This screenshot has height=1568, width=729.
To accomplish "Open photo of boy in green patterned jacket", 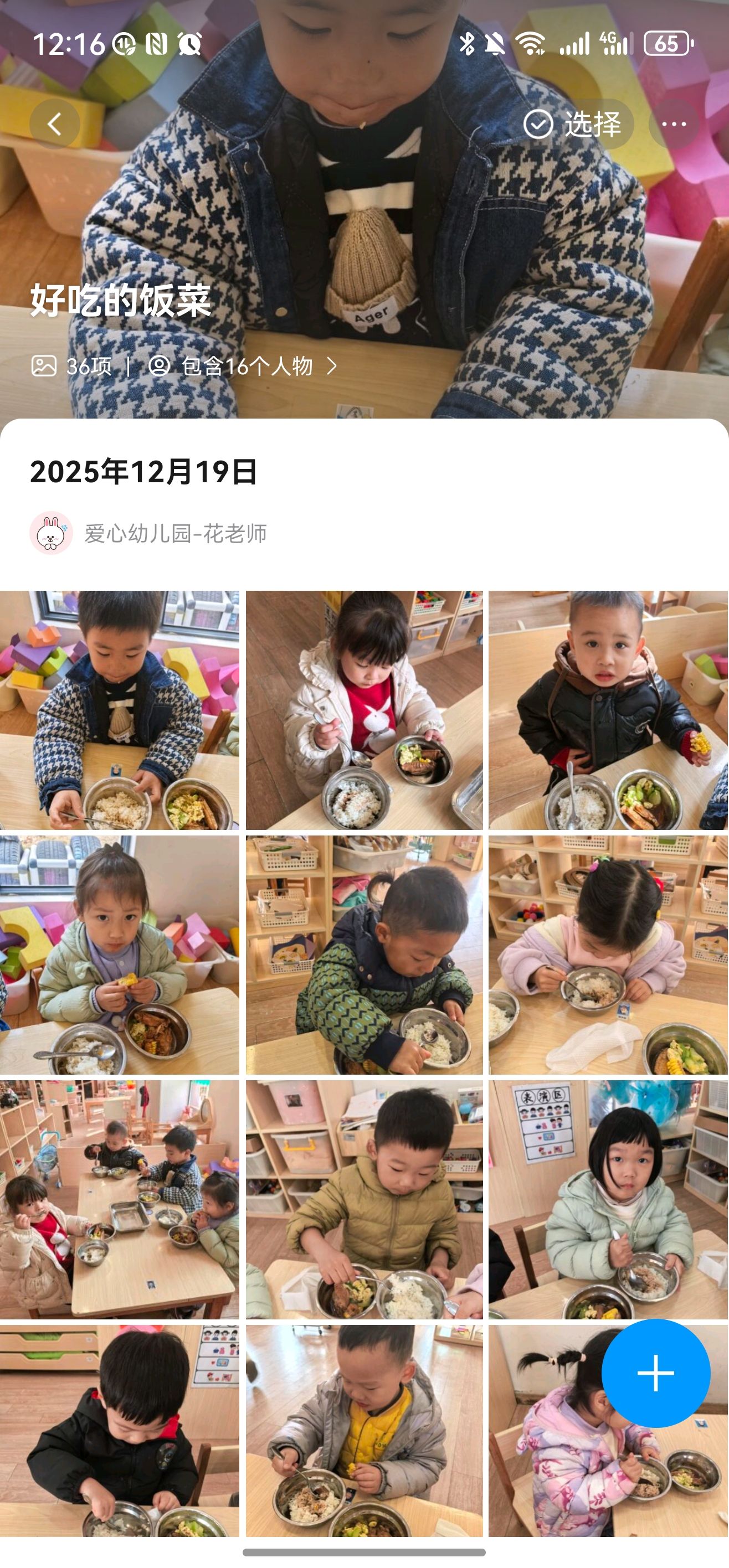I will [364, 955].
